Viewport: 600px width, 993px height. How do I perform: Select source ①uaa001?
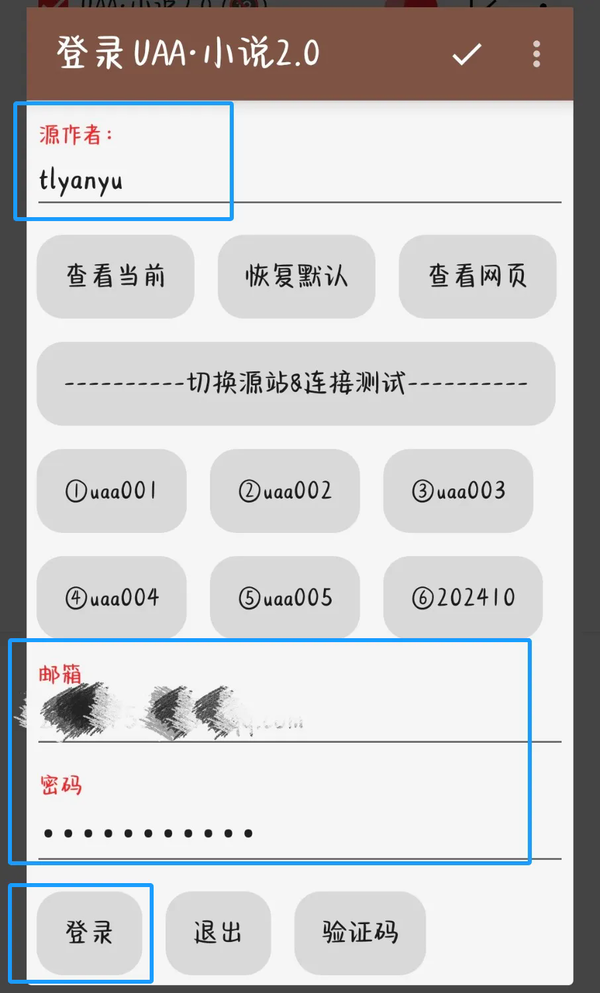click(111, 491)
